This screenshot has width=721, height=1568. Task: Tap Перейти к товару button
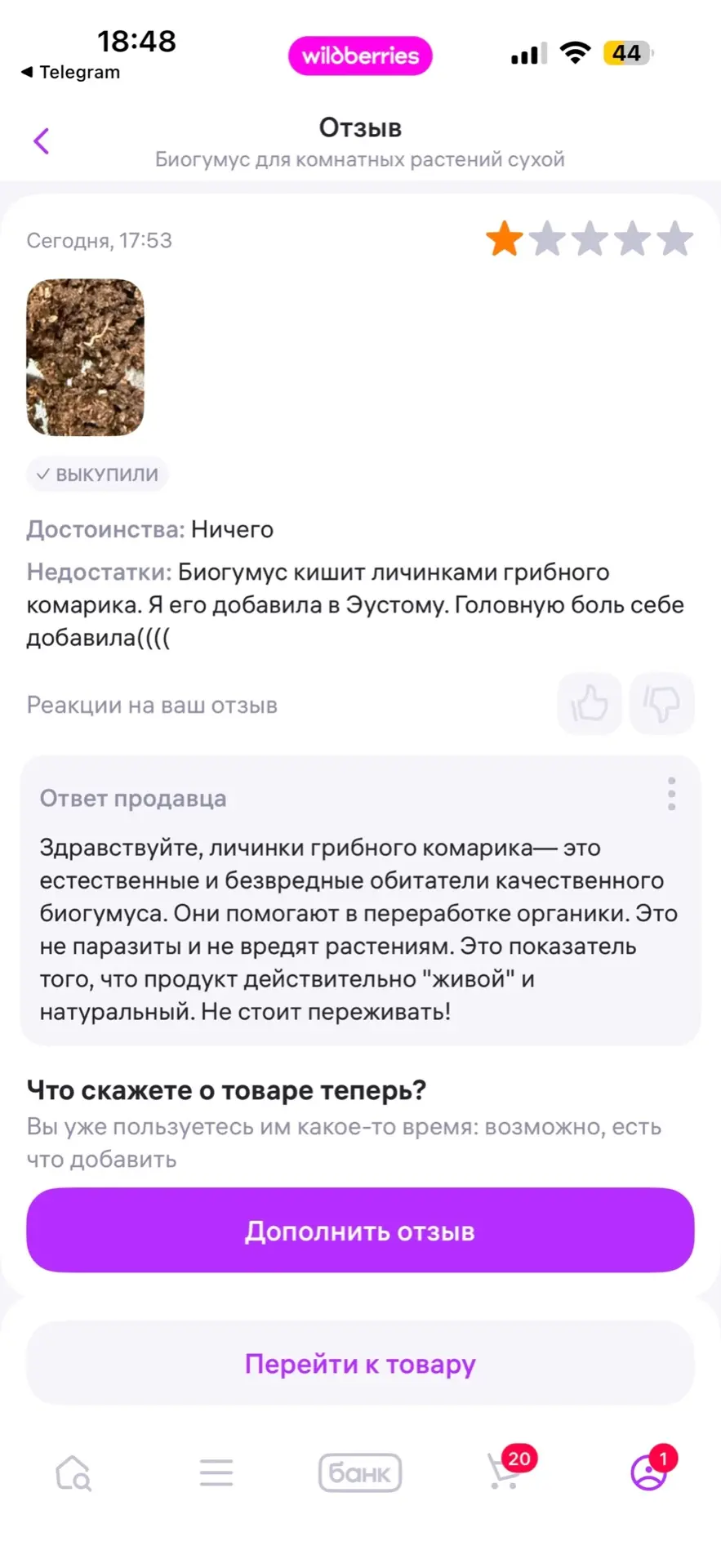360,1363
